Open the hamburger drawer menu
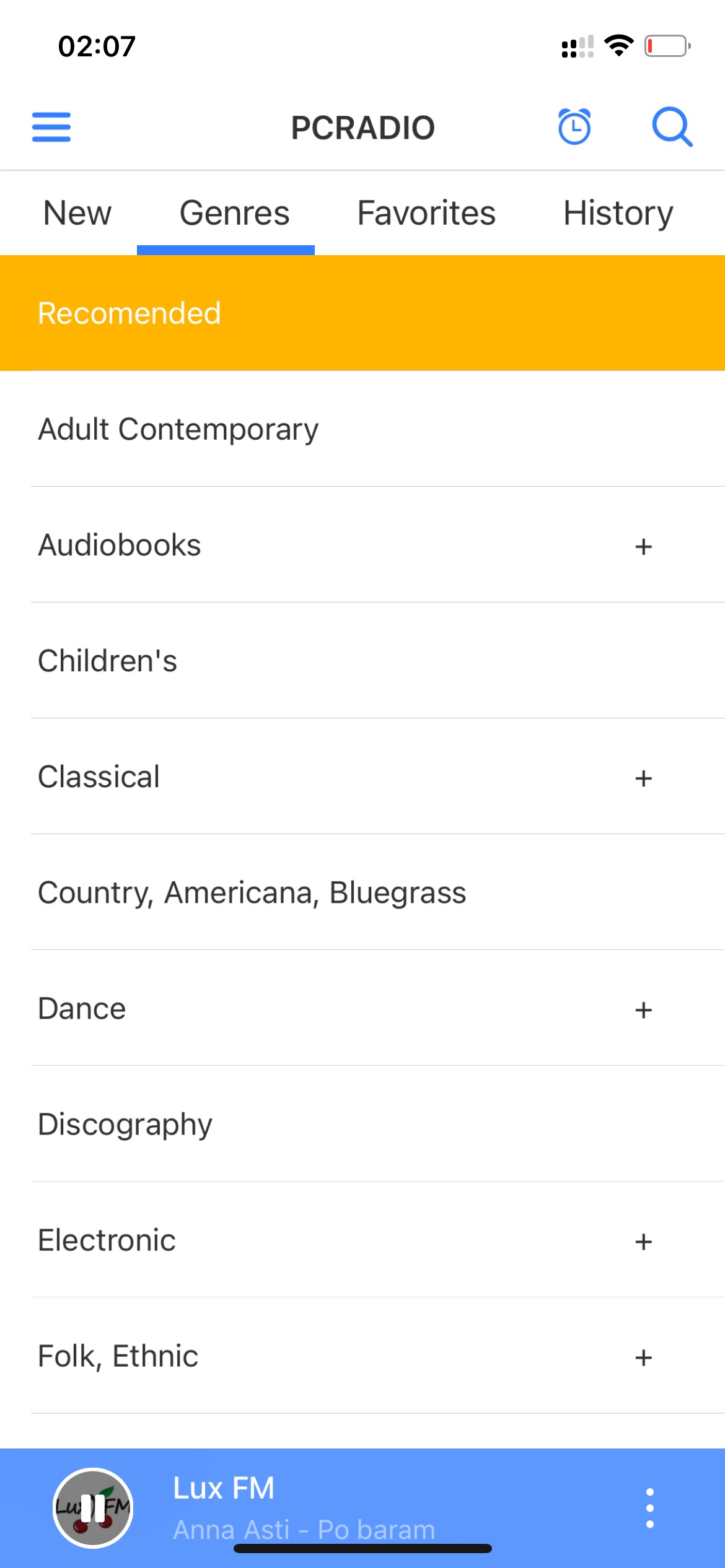The width and height of the screenshot is (725, 1568). pyautogui.click(x=51, y=127)
